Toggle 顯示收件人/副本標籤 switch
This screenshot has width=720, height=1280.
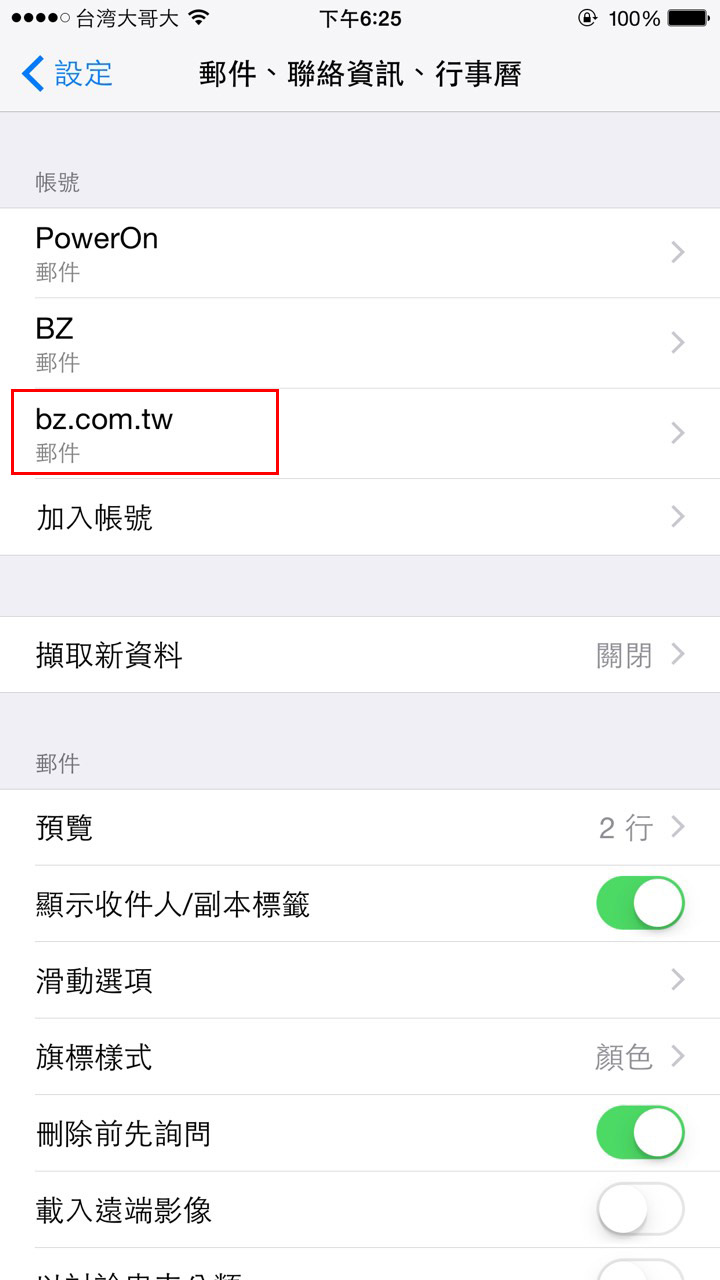tap(640, 903)
